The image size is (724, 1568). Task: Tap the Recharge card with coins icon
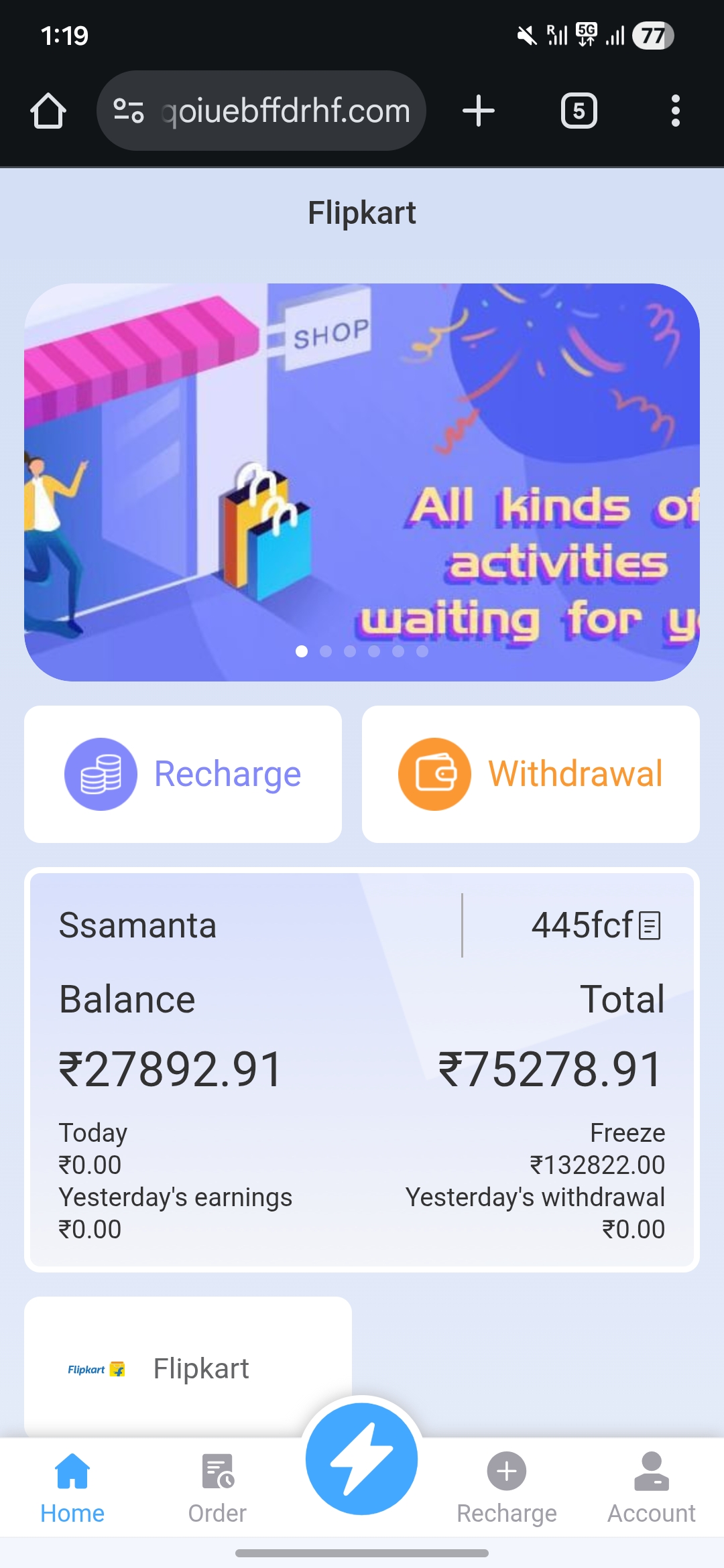(x=183, y=774)
